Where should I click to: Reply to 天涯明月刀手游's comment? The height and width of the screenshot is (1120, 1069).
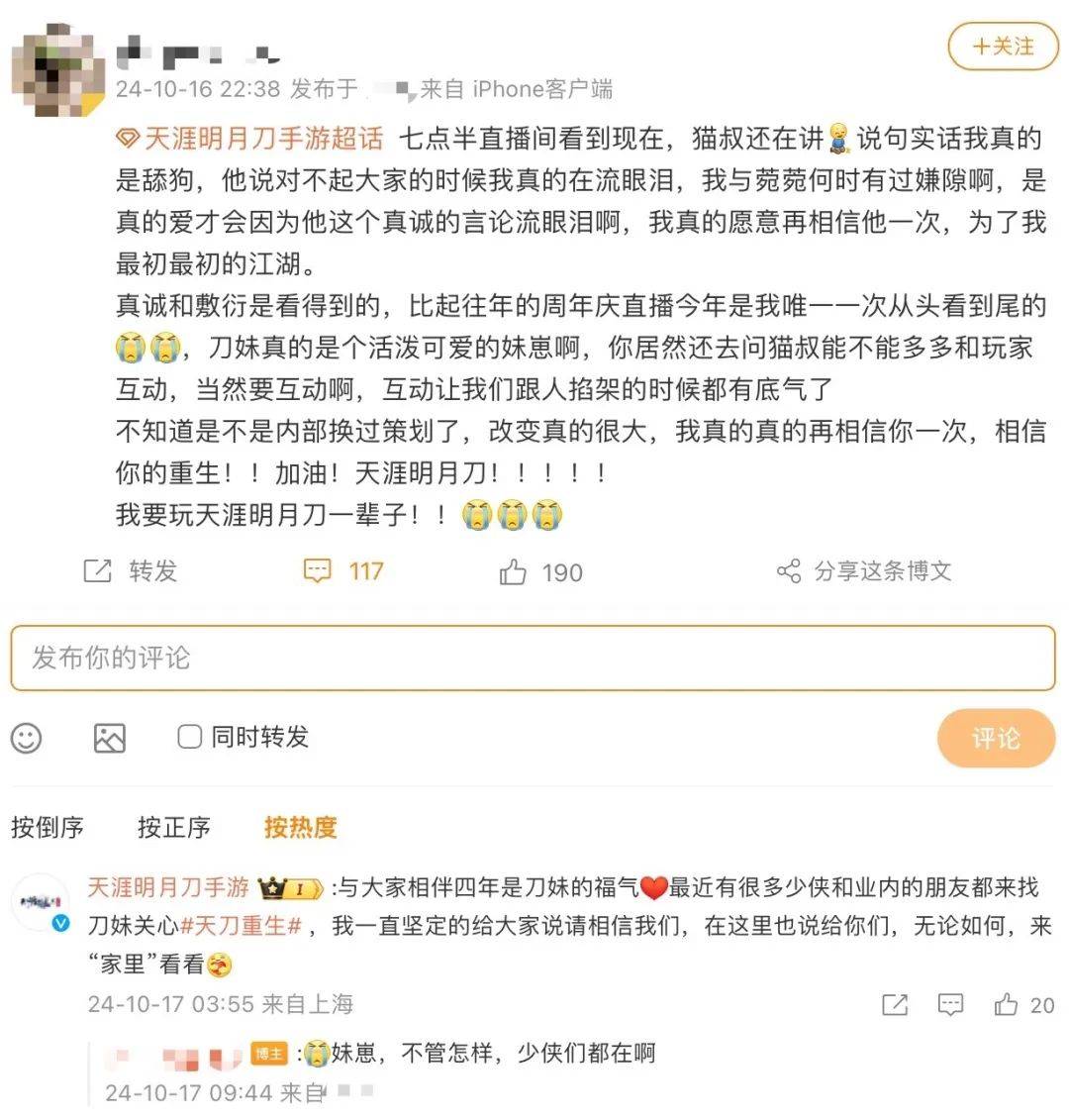(950, 1005)
